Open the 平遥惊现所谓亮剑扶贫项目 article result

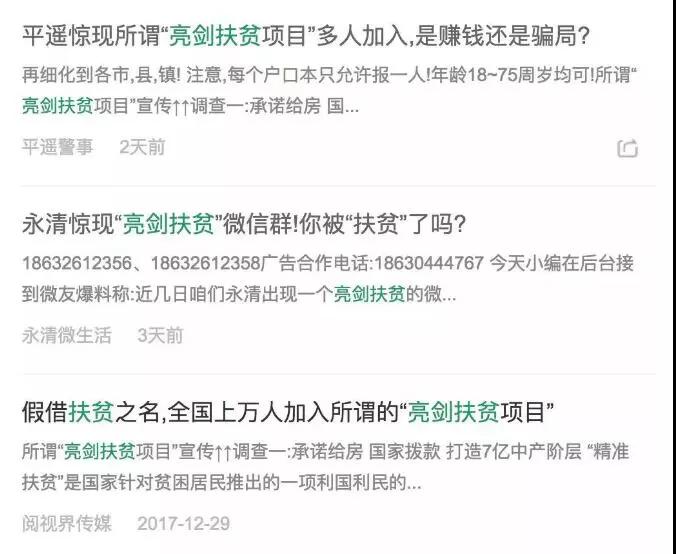306,37
